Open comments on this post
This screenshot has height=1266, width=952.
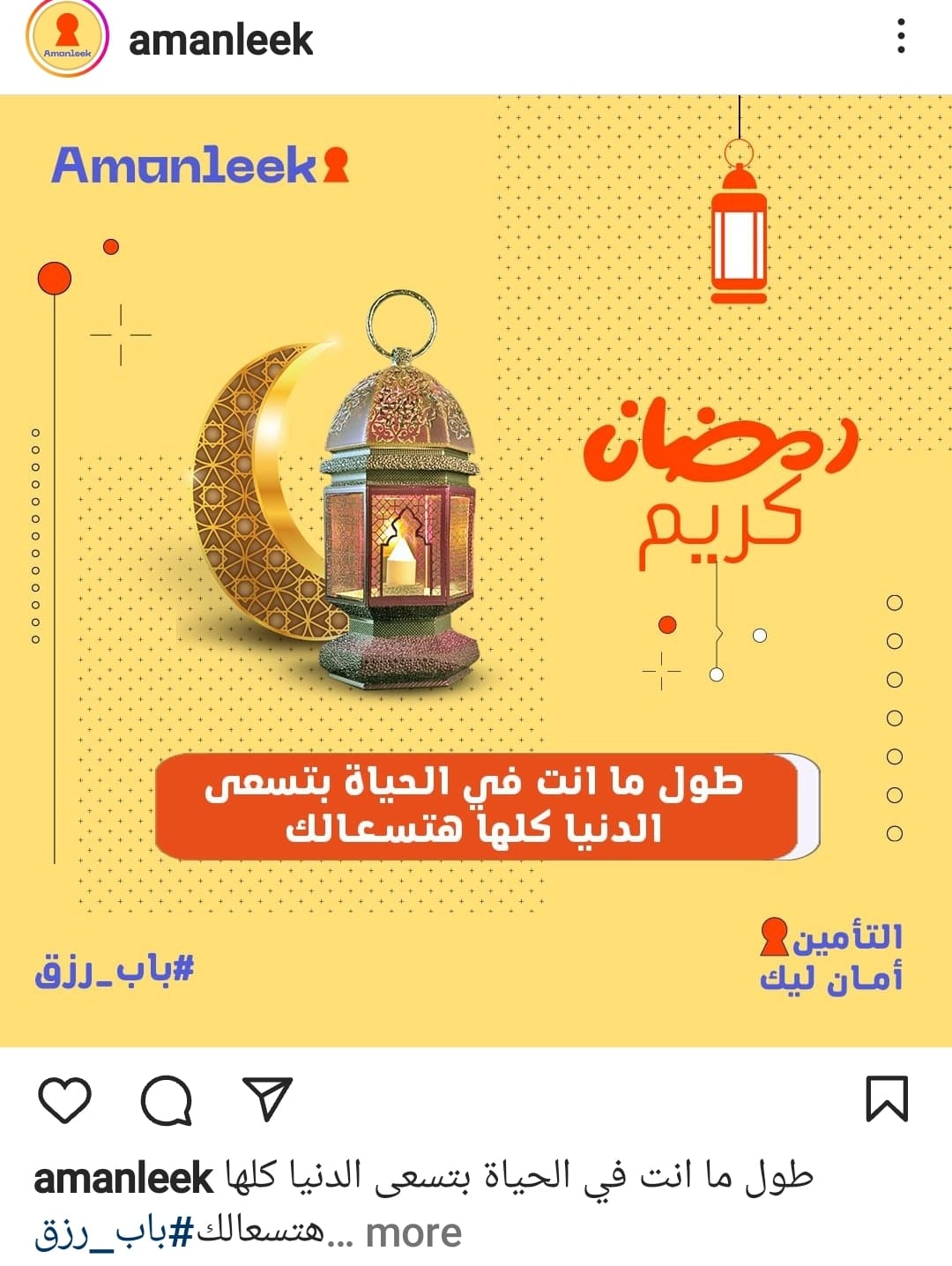[x=167, y=1100]
